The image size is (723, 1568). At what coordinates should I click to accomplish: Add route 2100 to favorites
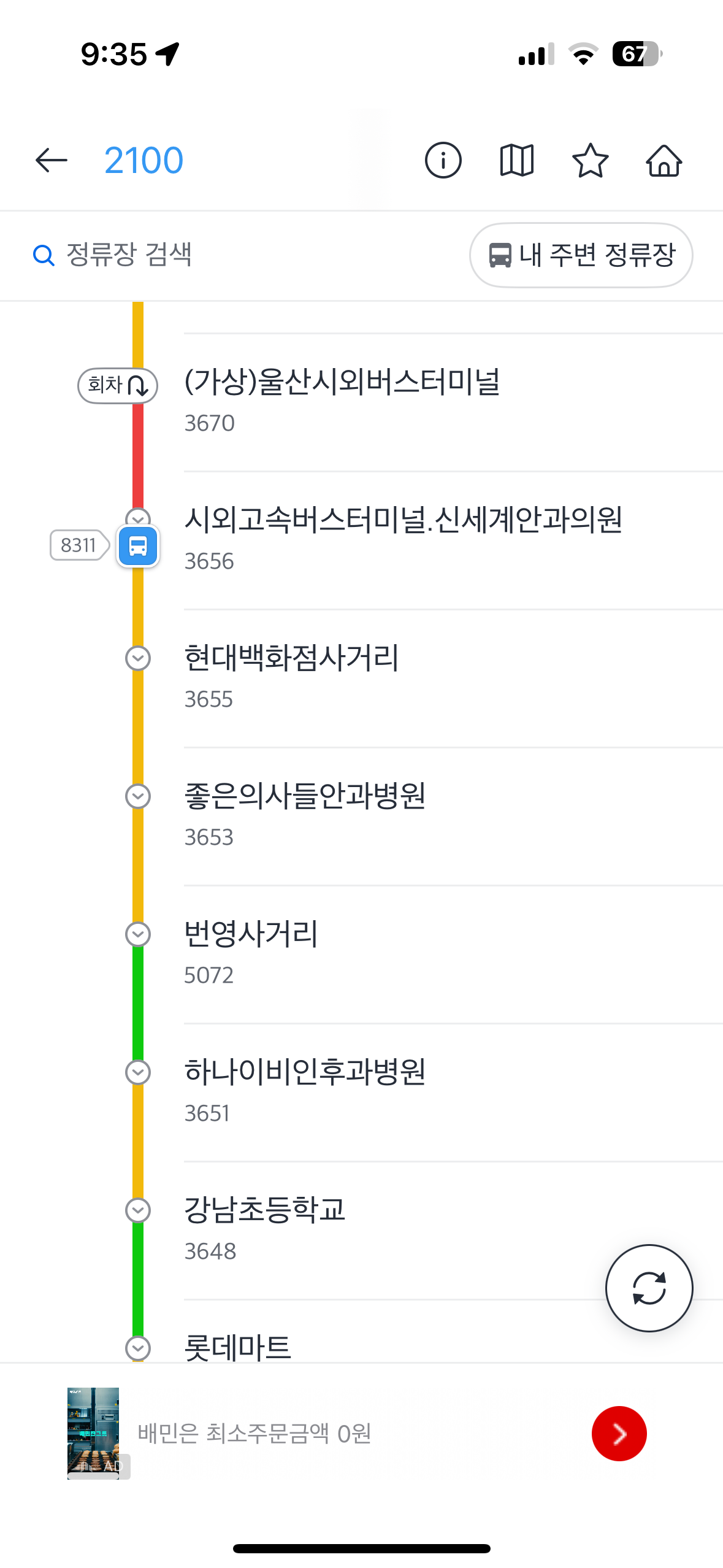coord(590,161)
